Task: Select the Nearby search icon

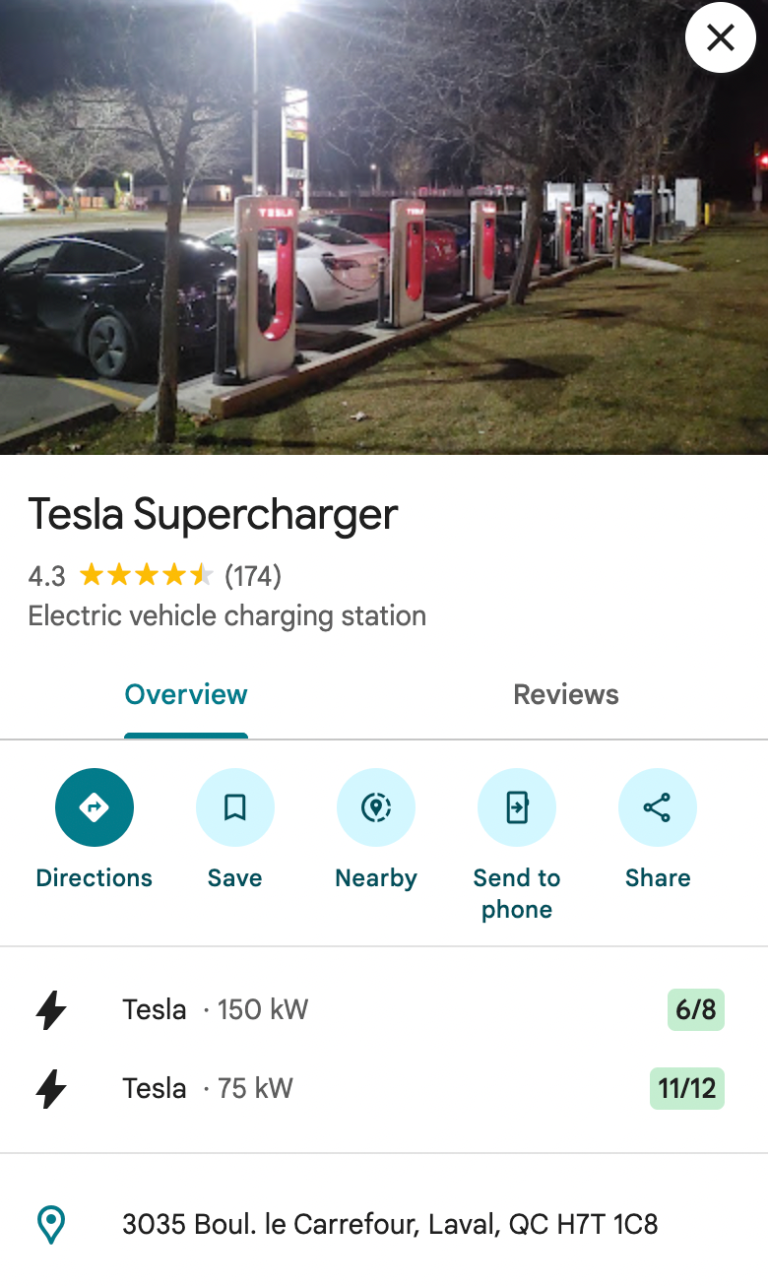Action: pyautogui.click(x=376, y=807)
